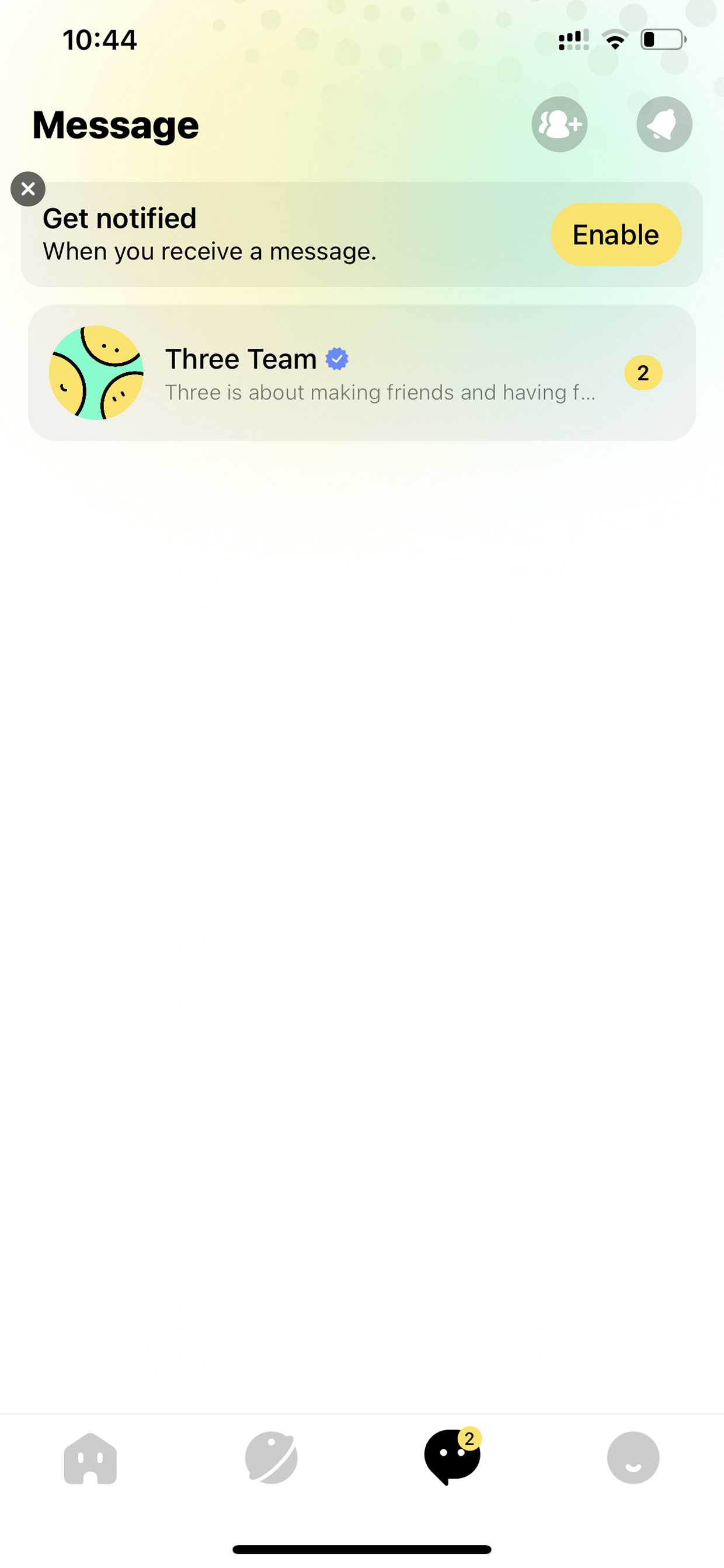Go to the home tab
Viewport: 724px width, 1568px height.
click(90, 1458)
